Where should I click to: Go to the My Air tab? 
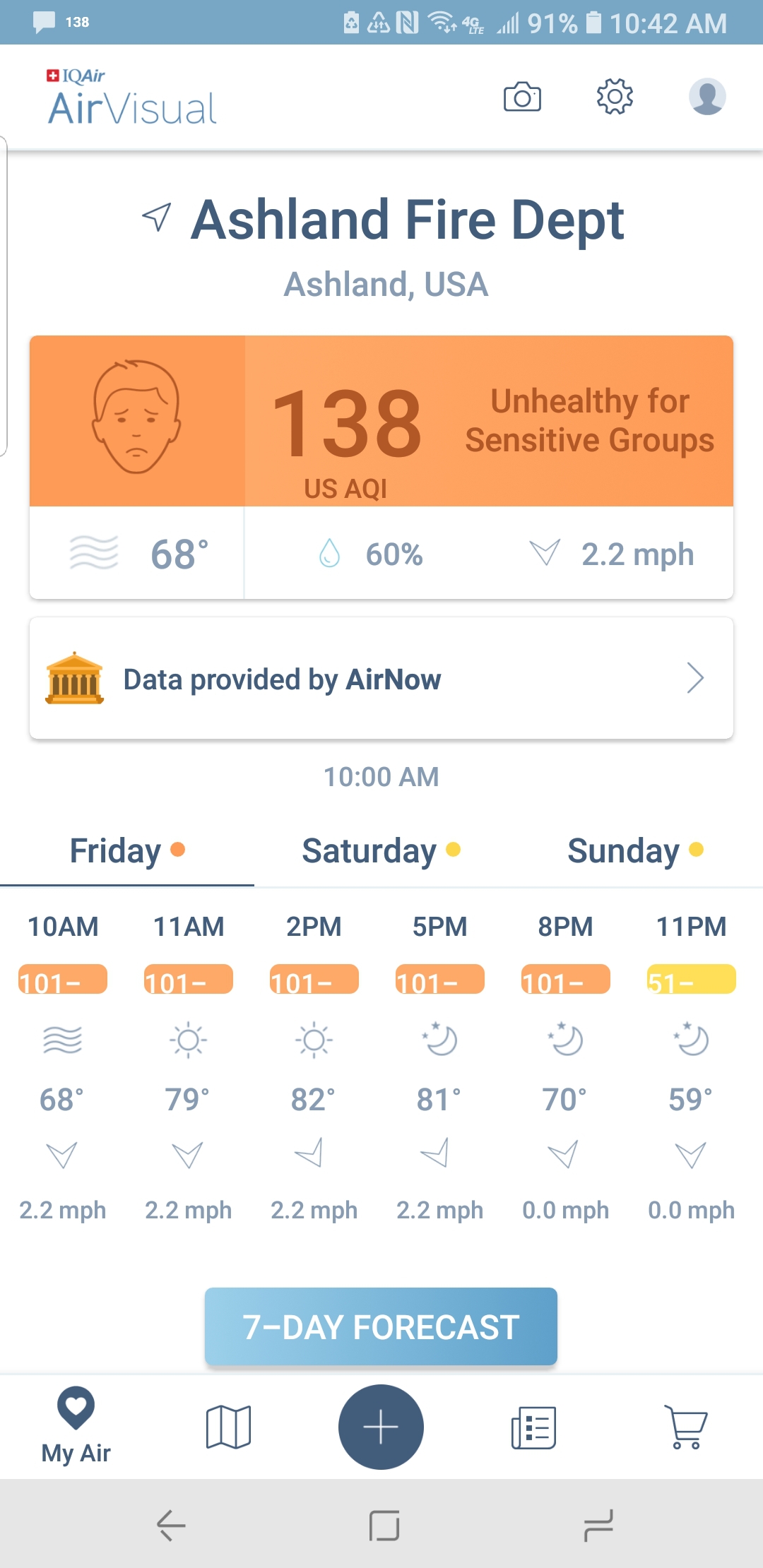[x=76, y=1427]
